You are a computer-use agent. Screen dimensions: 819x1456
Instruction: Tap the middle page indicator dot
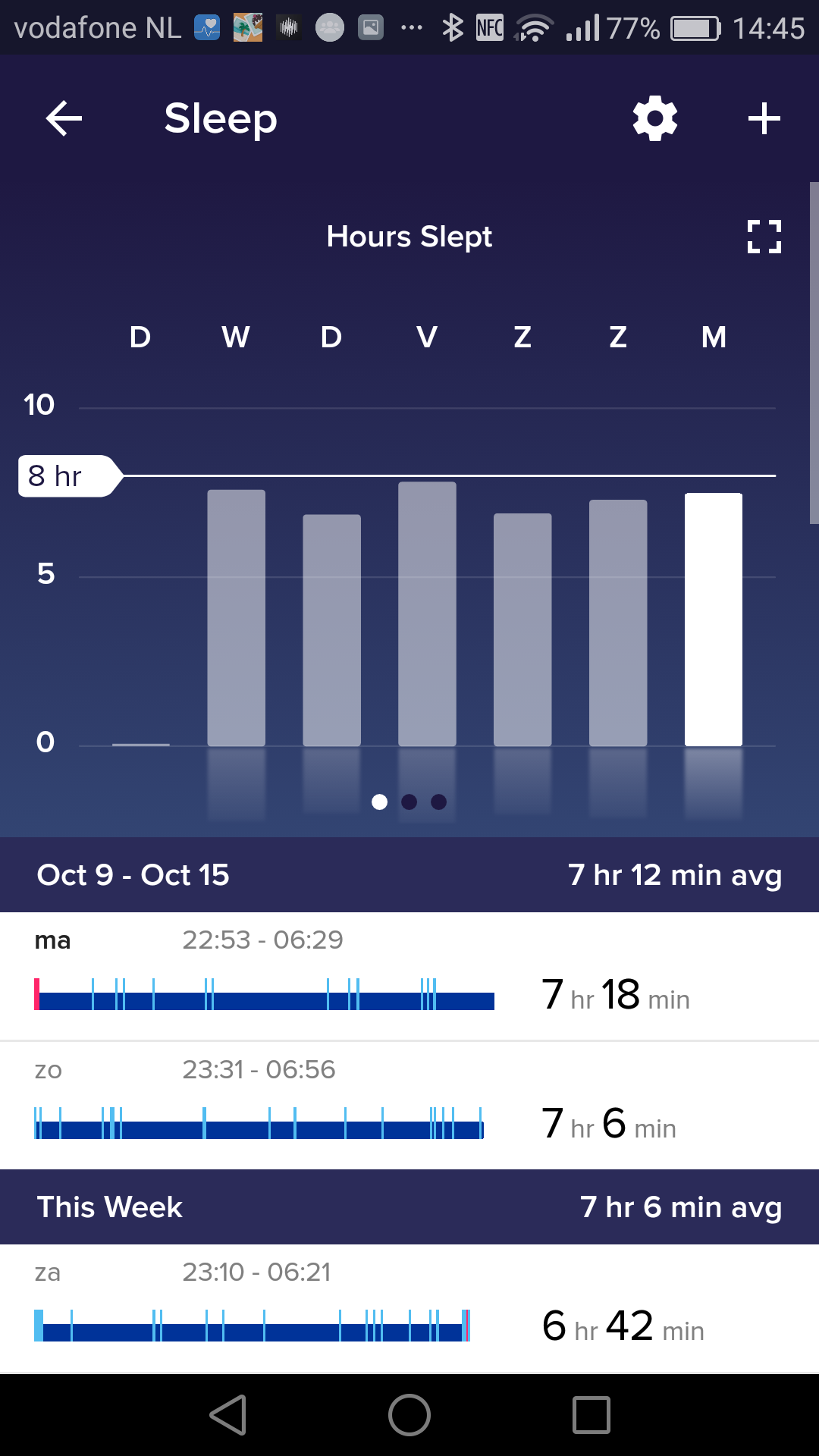click(409, 802)
